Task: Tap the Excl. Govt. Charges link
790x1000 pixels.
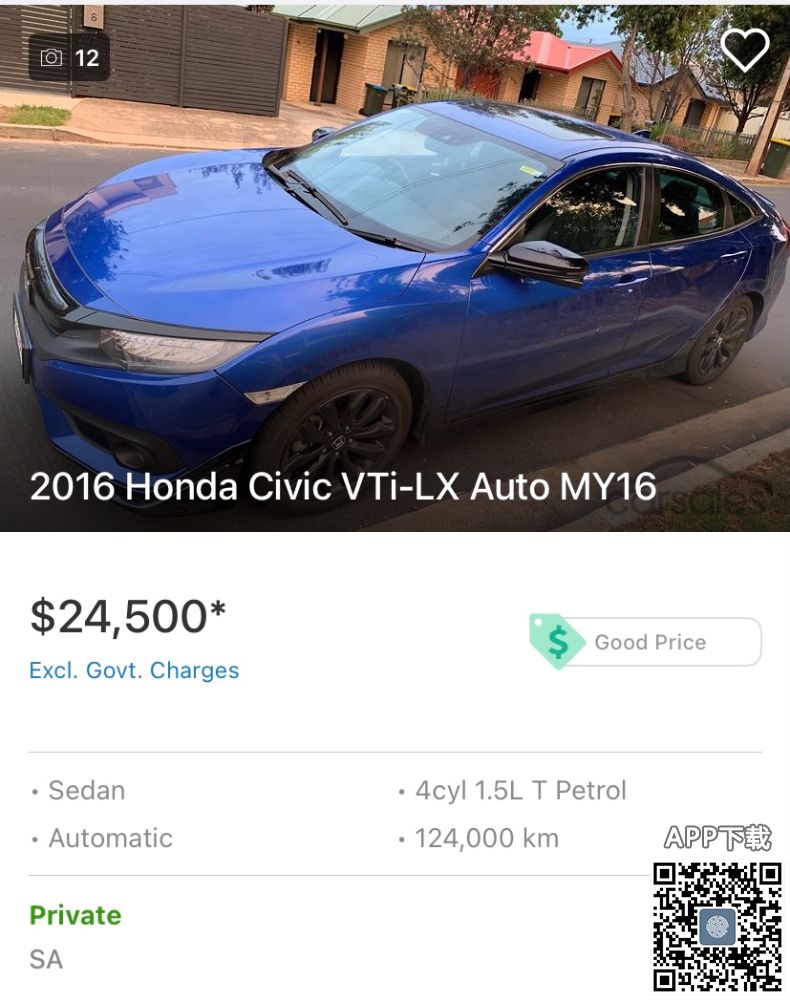Action: point(134,670)
